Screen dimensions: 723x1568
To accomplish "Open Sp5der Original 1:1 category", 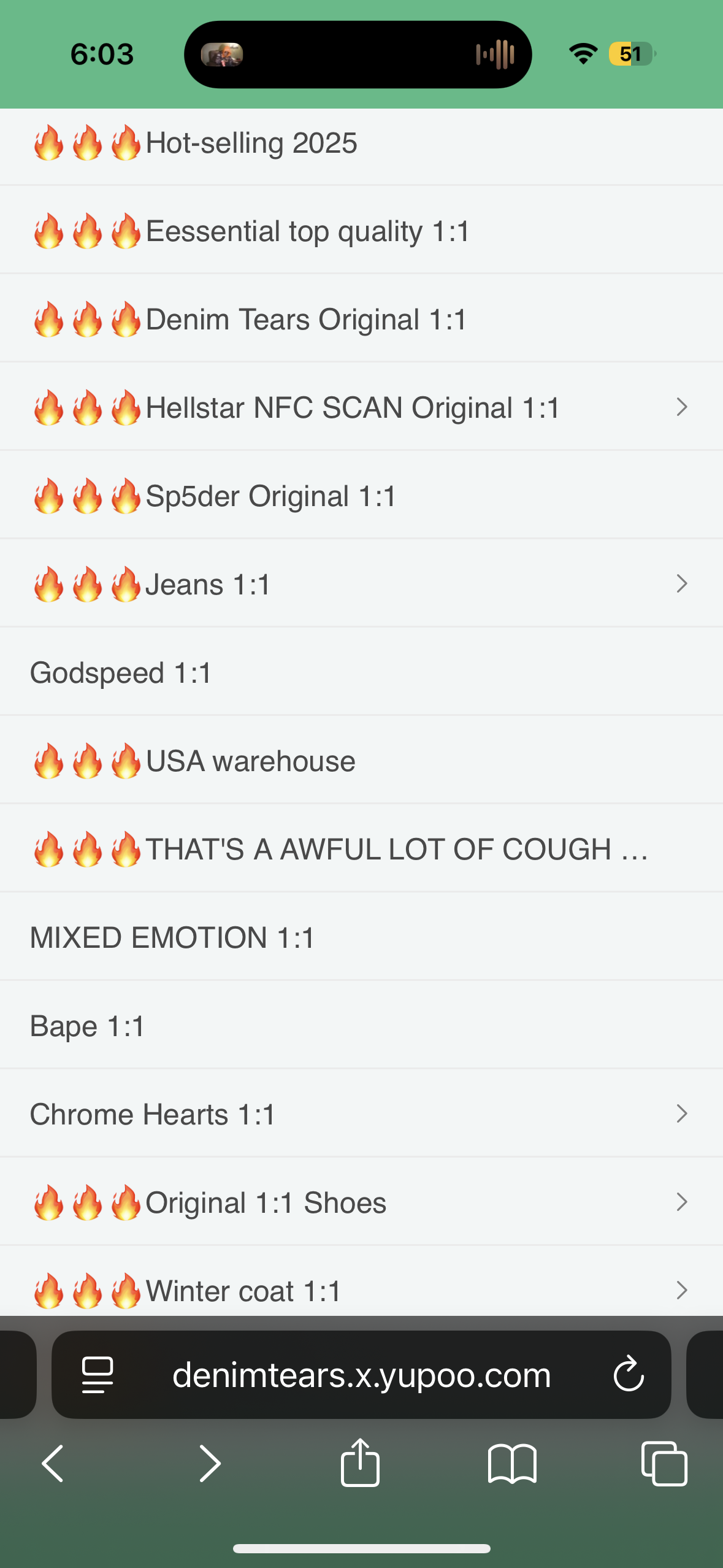I will 270,496.
